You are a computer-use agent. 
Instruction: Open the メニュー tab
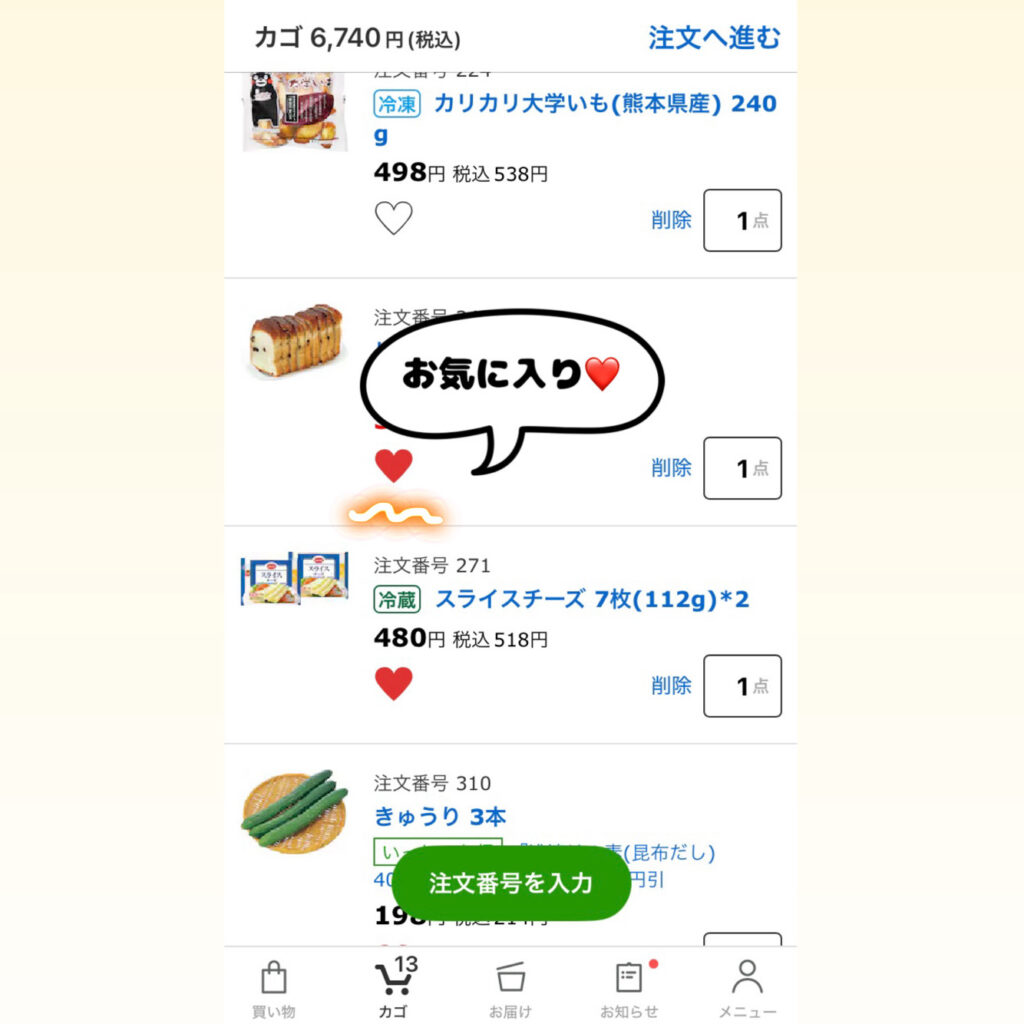tap(747, 988)
